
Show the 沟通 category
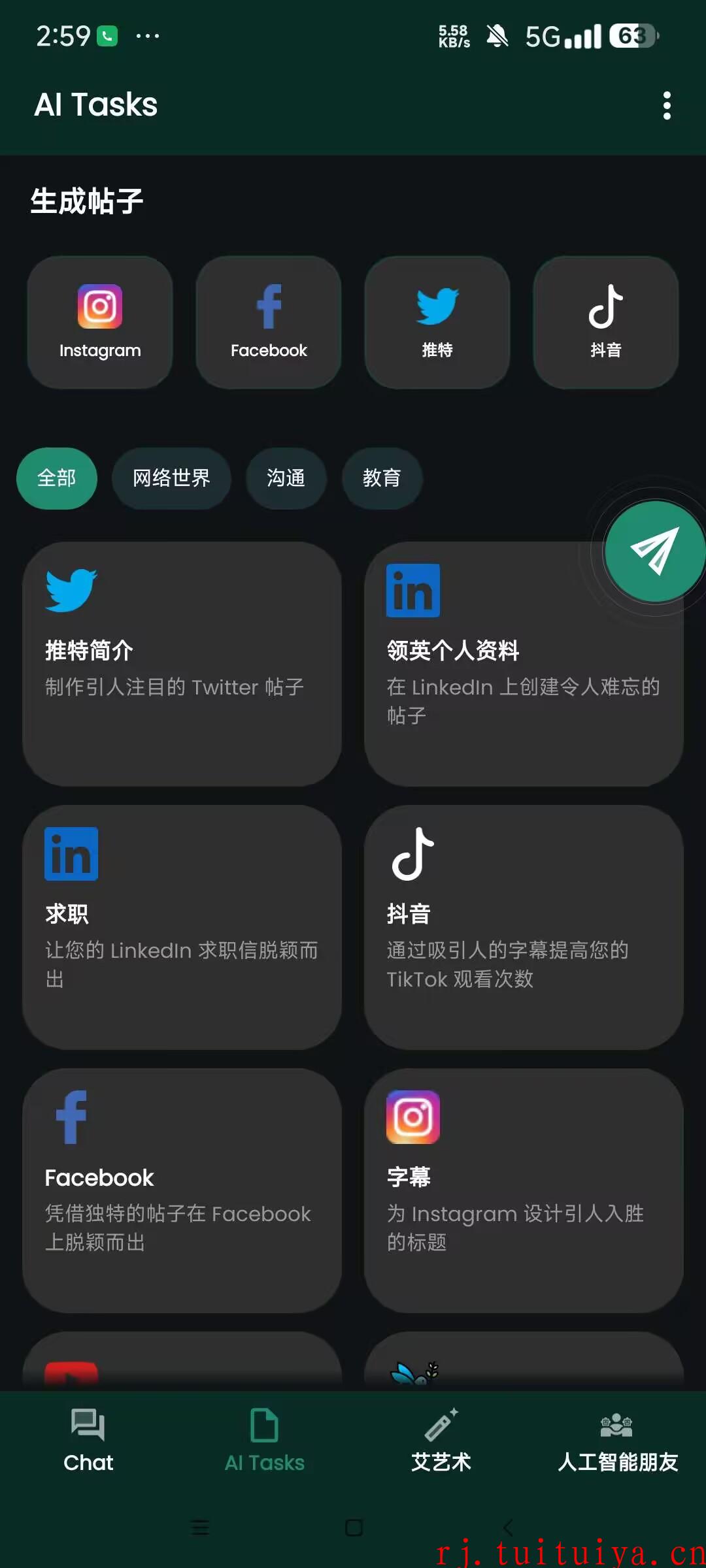(x=286, y=478)
